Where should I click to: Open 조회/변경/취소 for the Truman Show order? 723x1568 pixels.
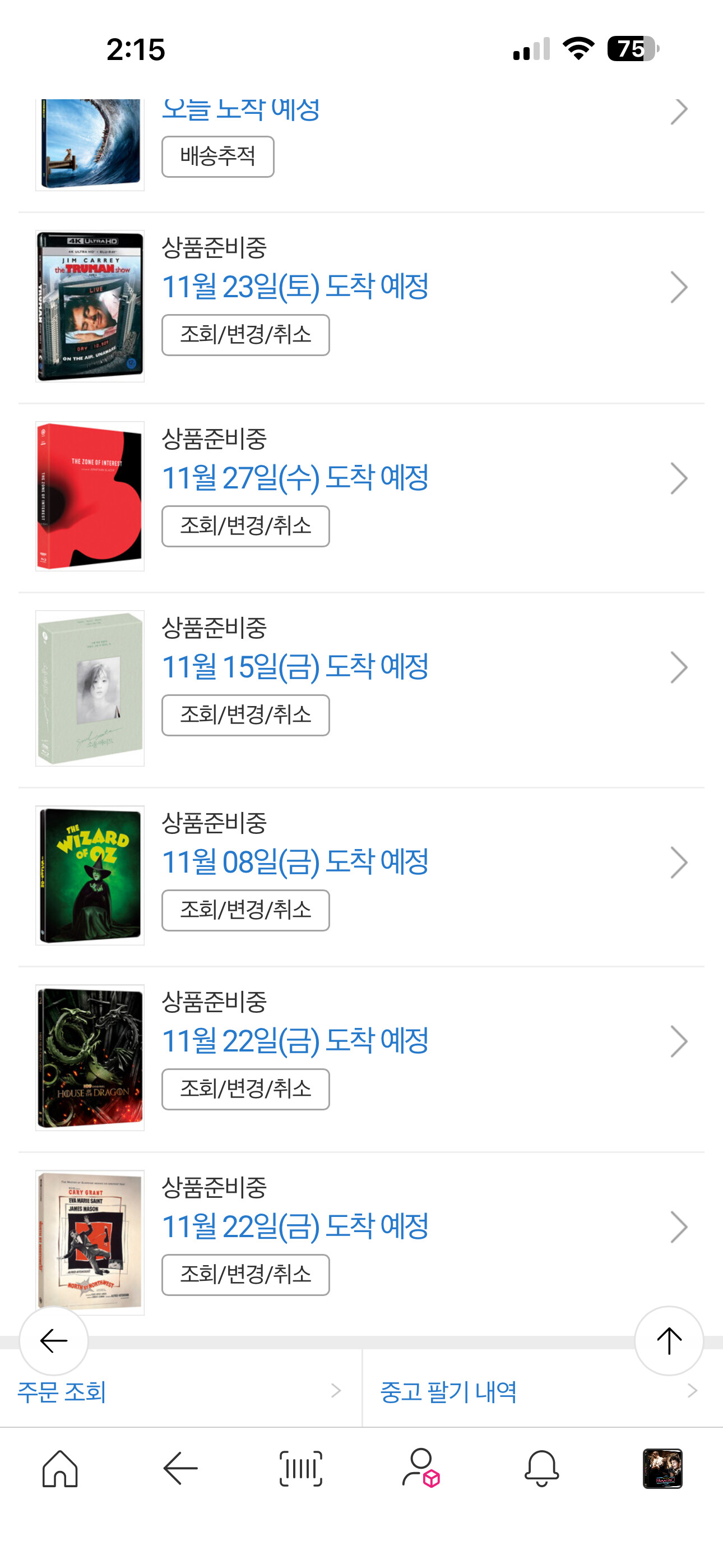pyautogui.click(x=245, y=335)
